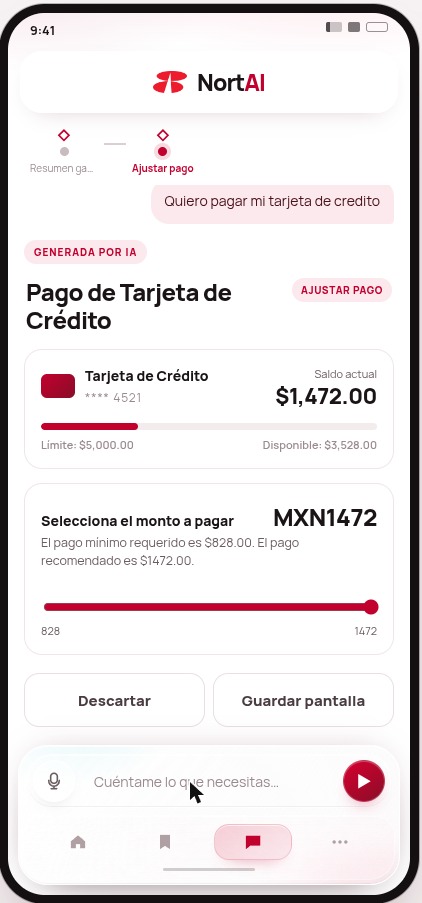
Task: Tap Descartar to discard this screen
Action: 115,700
